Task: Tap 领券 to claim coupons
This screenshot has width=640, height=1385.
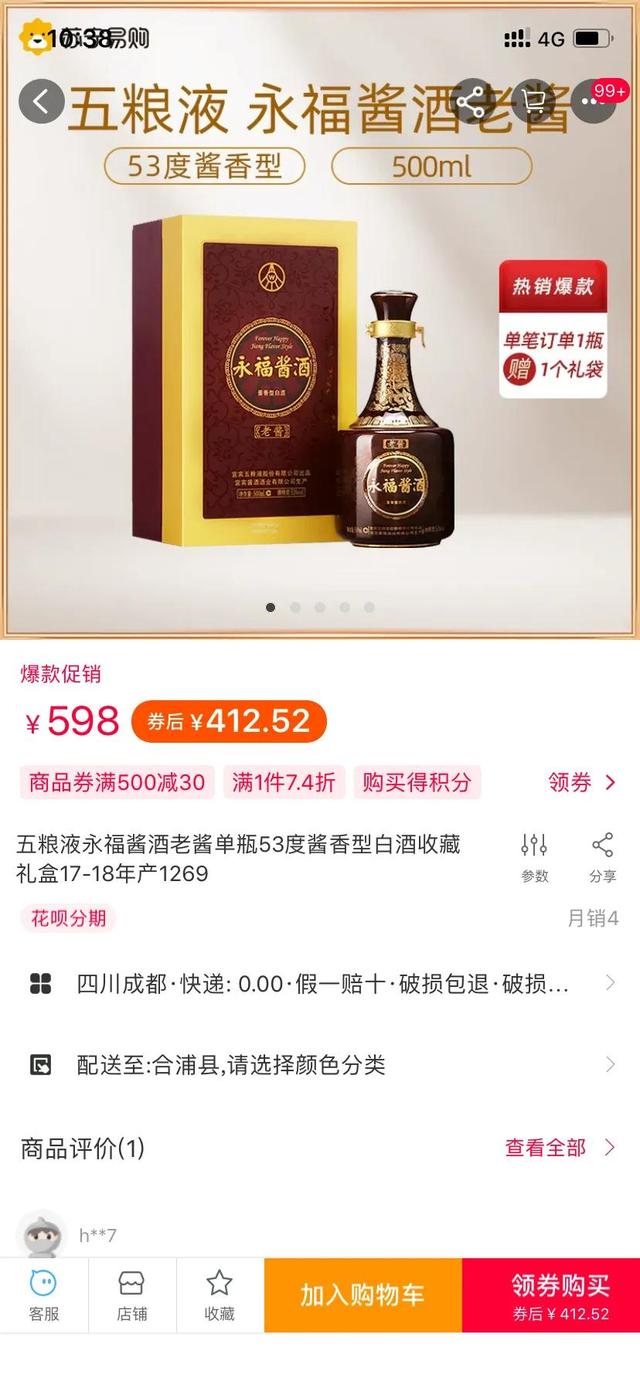Action: 582,782
